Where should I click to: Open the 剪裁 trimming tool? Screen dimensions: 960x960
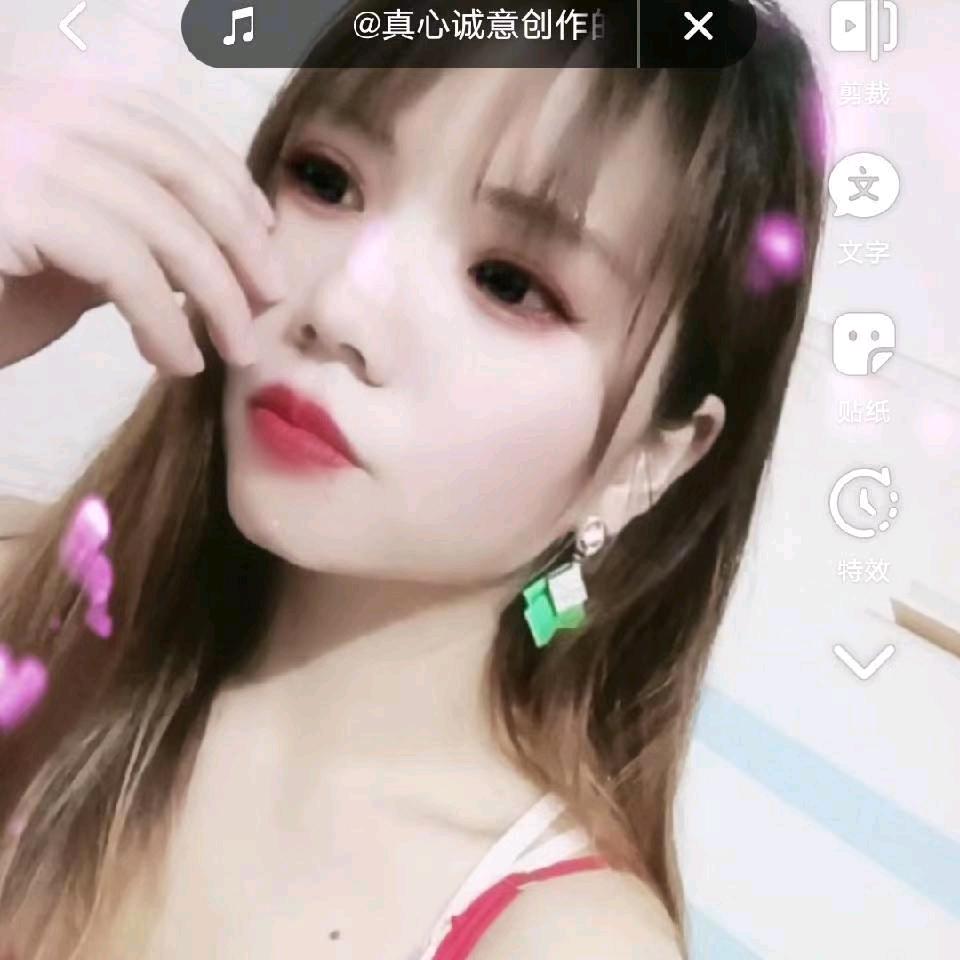pyautogui.click(x=864, y=50)
